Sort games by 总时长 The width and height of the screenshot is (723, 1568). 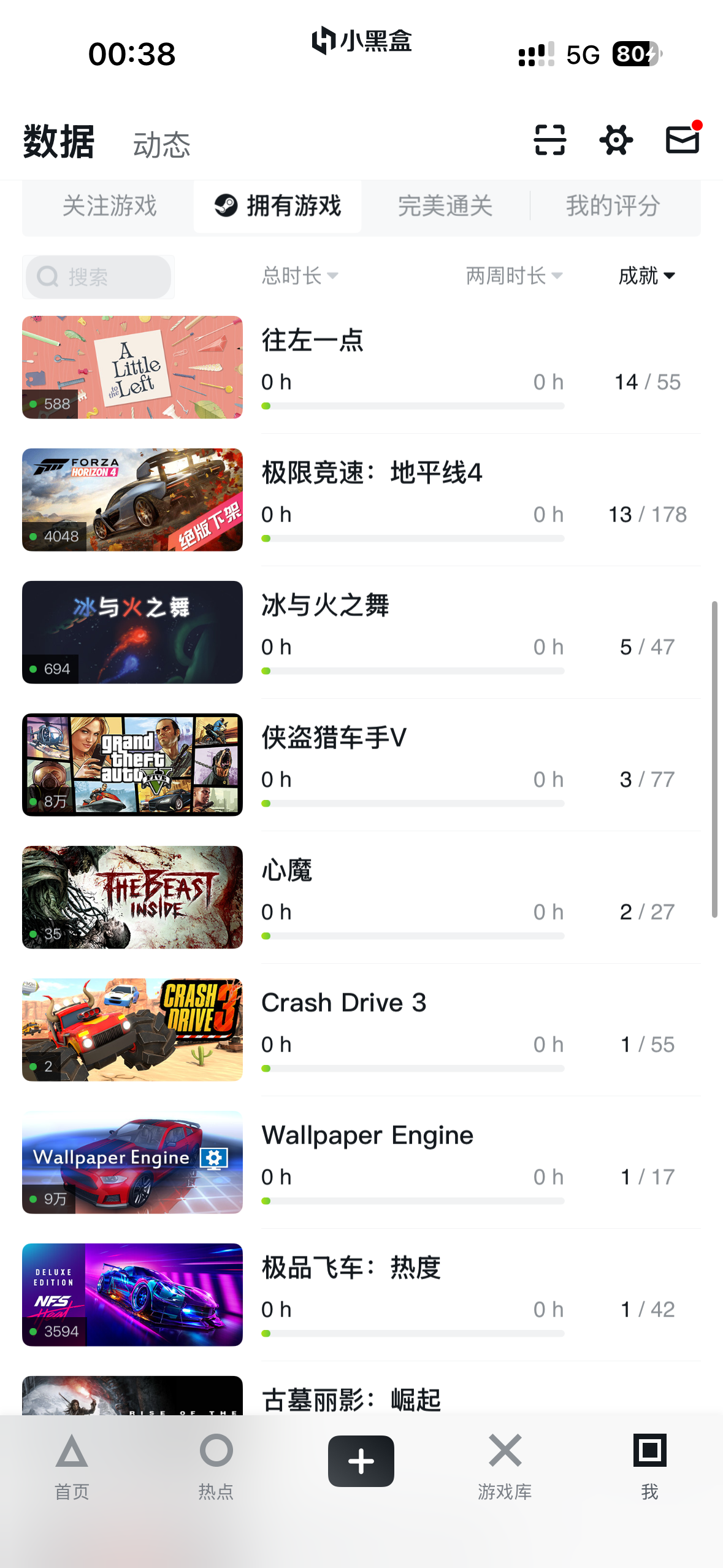[299, 276]
